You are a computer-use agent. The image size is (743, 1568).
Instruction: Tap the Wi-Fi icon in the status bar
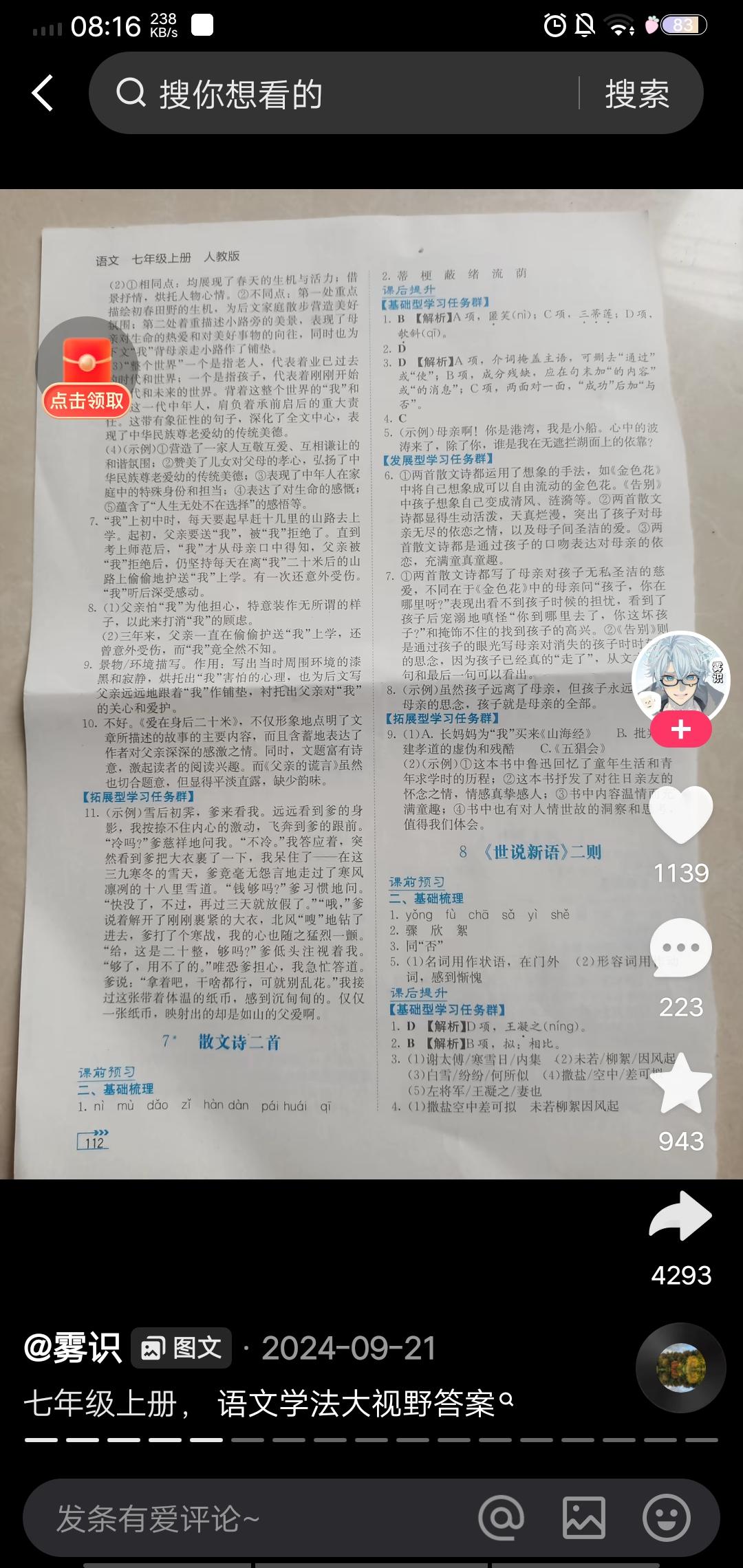(621, 26)
